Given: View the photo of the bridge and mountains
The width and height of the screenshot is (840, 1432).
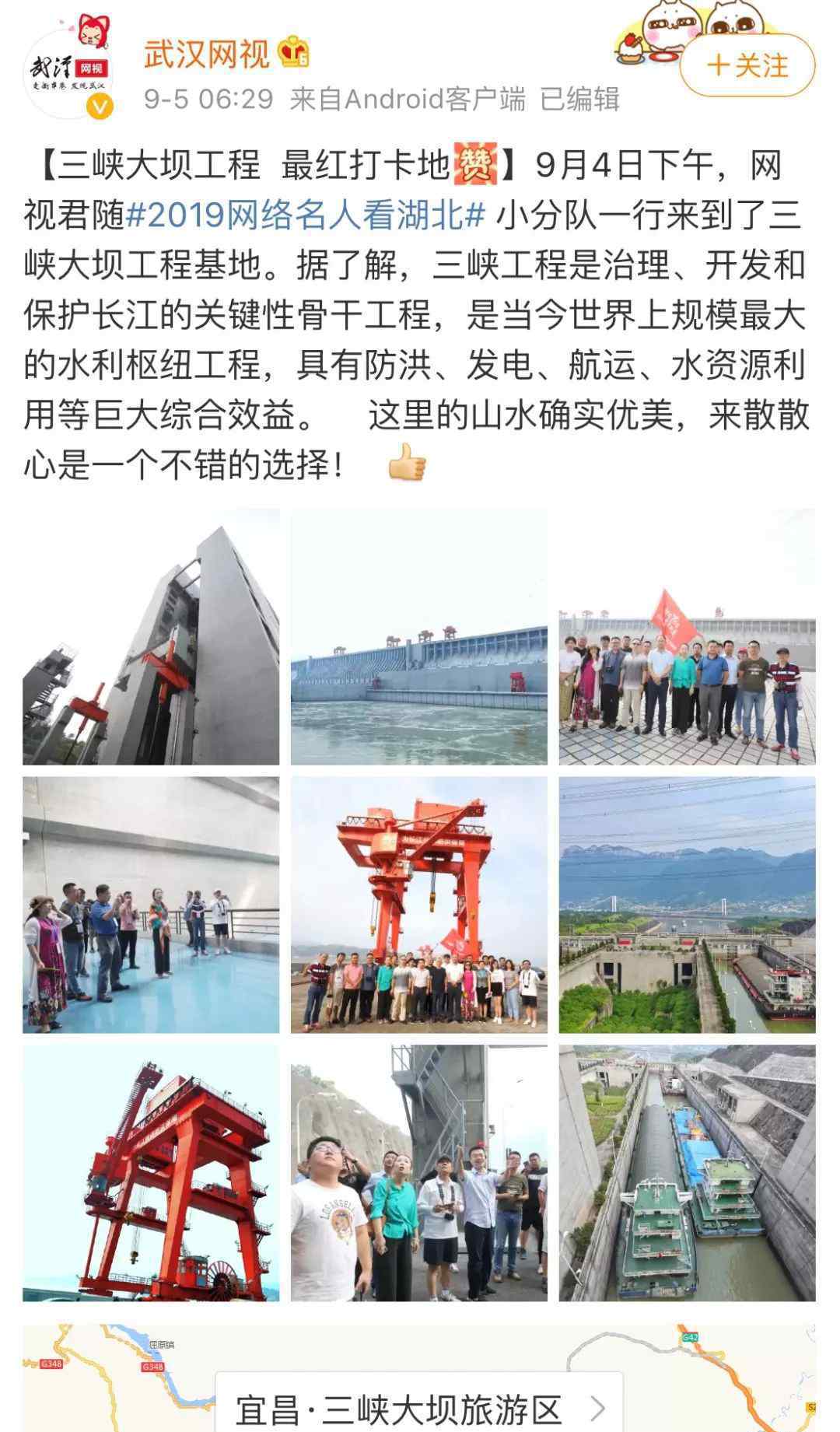Looking at the screenshot, I should [688, 905].
